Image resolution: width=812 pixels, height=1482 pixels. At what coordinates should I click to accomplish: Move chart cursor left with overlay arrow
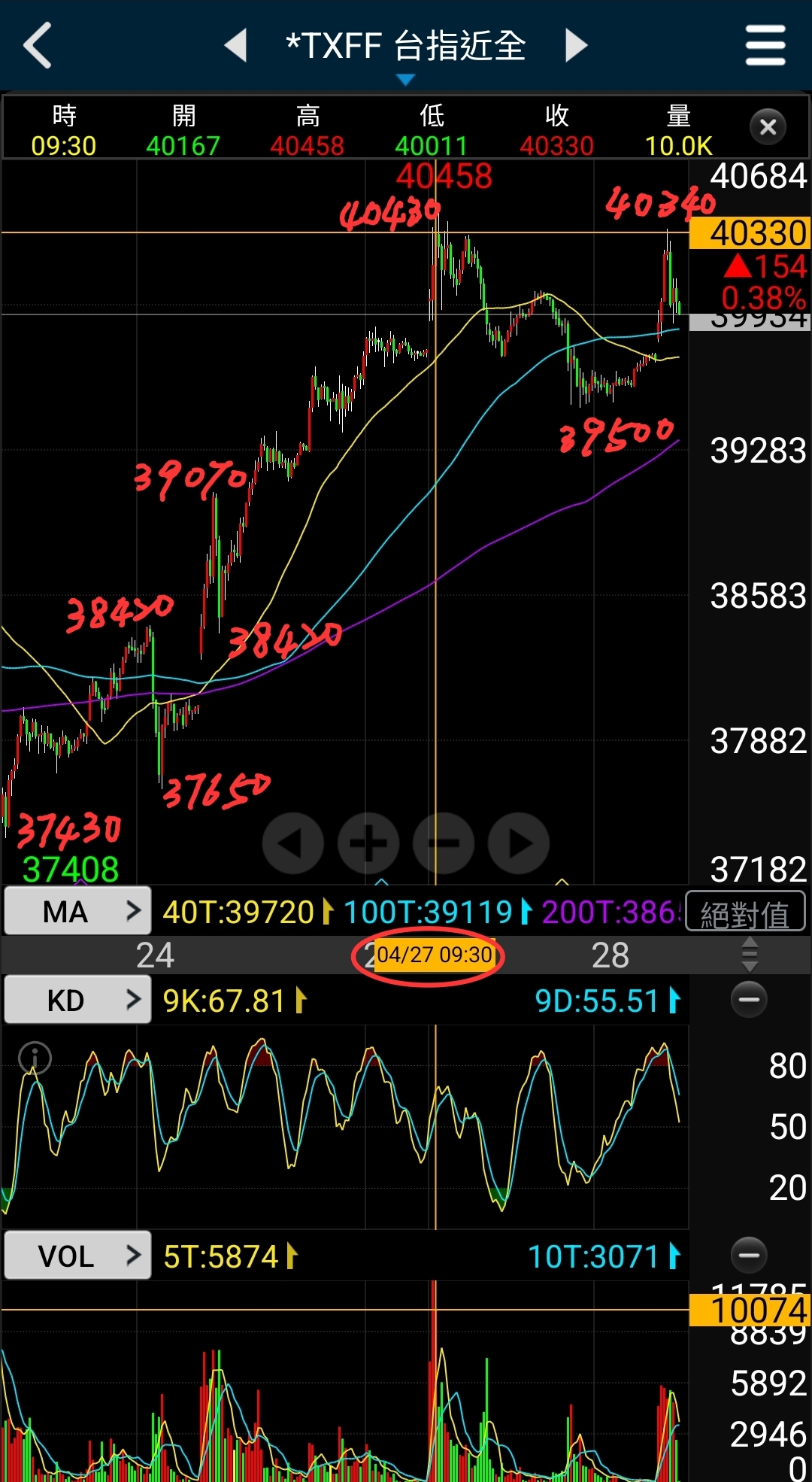[x=293, y=843]
